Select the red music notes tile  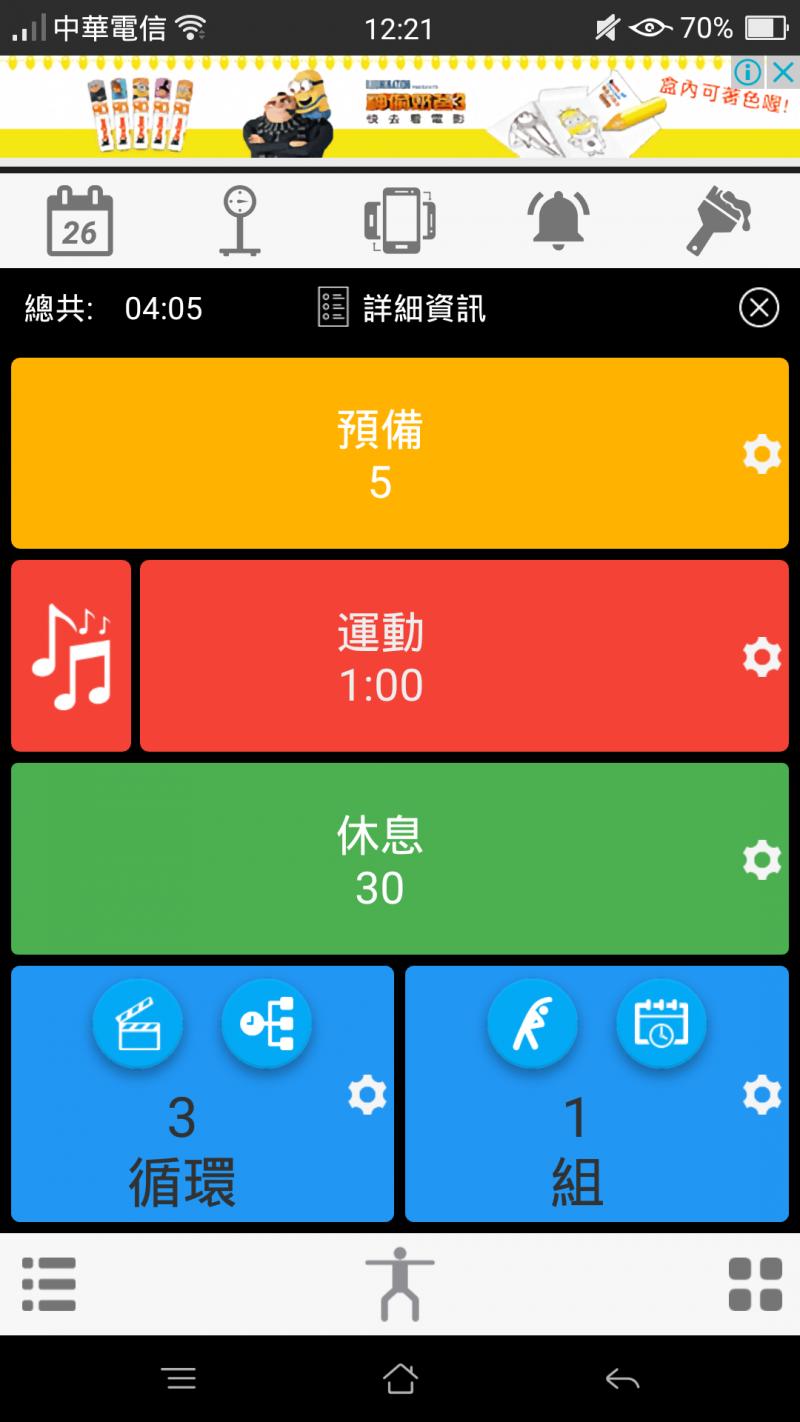71,656
